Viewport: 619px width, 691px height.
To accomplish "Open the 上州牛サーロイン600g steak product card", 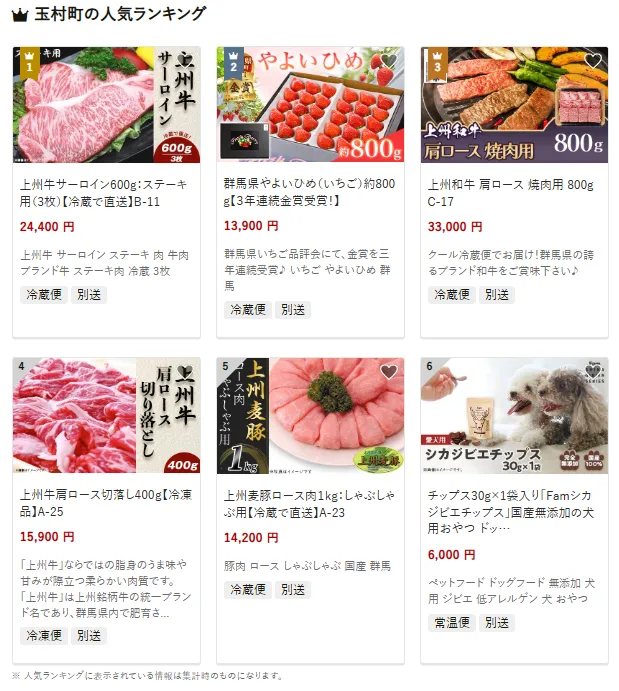I will tap(106, 192).
